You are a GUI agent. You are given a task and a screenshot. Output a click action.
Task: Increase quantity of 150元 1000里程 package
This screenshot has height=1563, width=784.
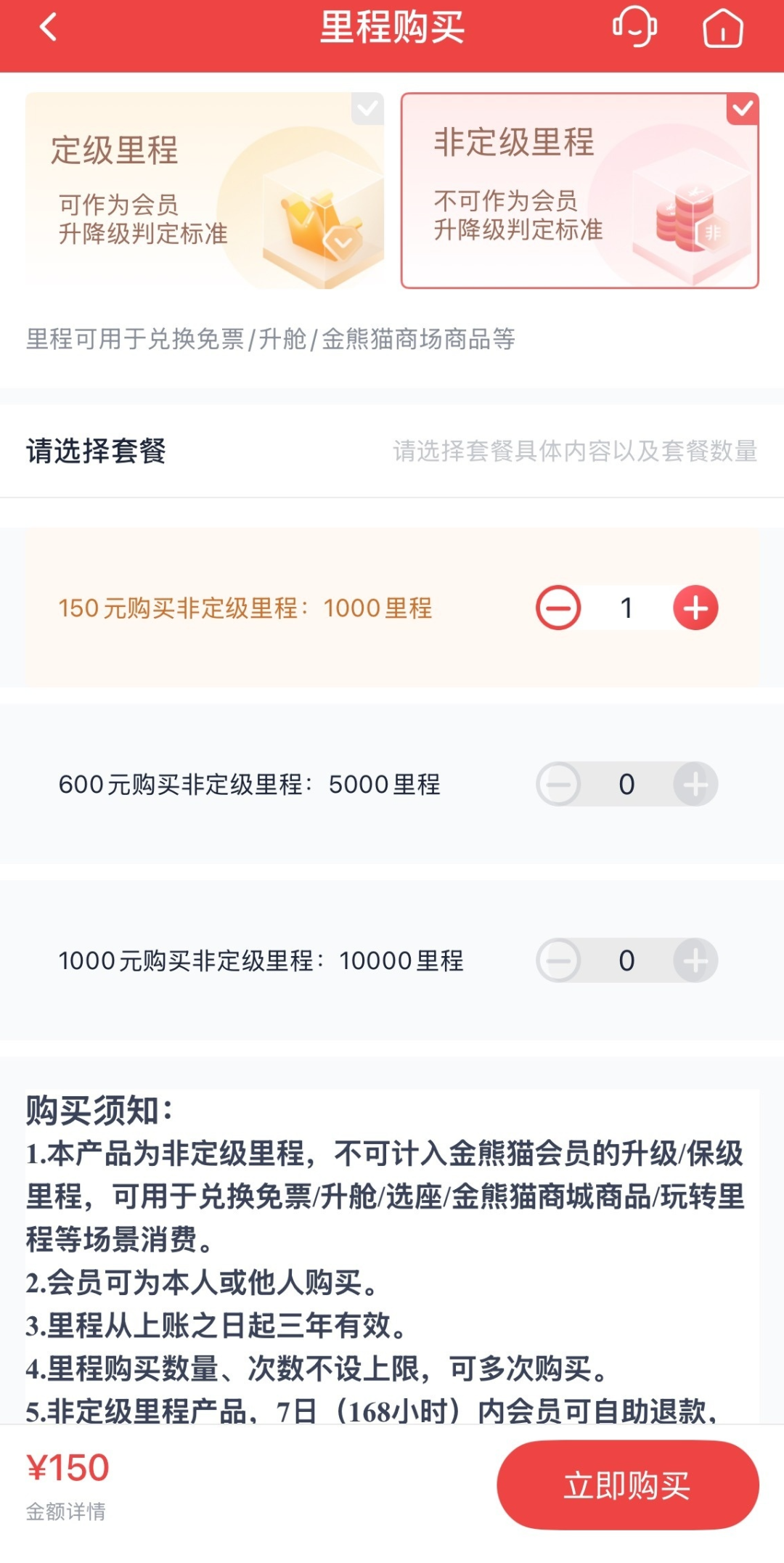point(695,608)
